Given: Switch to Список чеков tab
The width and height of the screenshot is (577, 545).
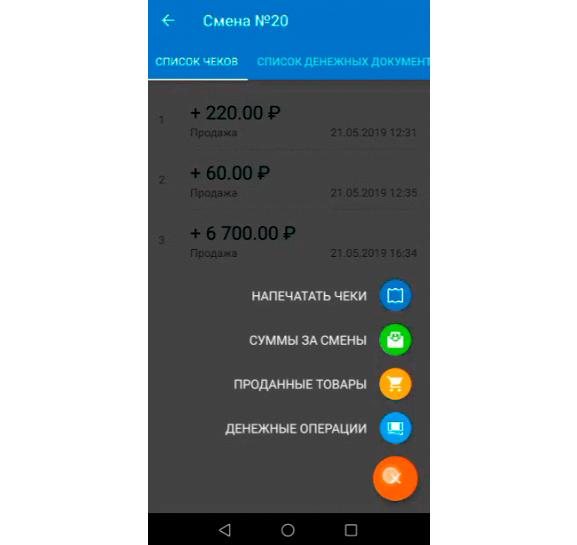Looking at the screenshot, I should click(197, 61).
